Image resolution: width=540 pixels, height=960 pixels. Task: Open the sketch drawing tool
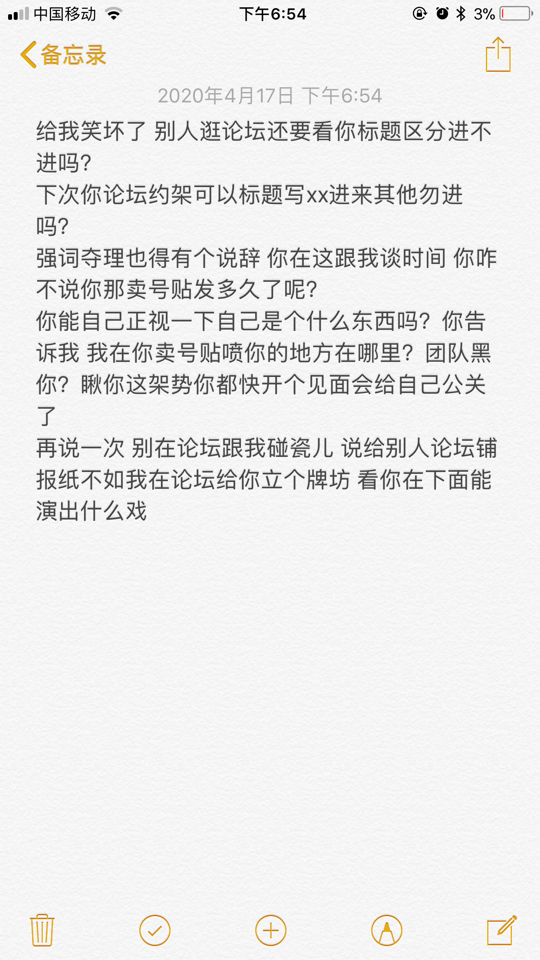[x=387, y=931]
